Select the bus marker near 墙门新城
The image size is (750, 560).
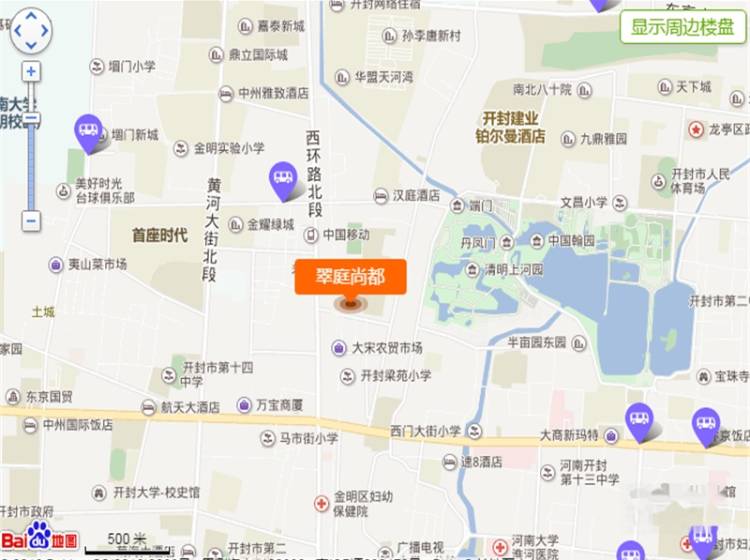(x=89, y=130)
